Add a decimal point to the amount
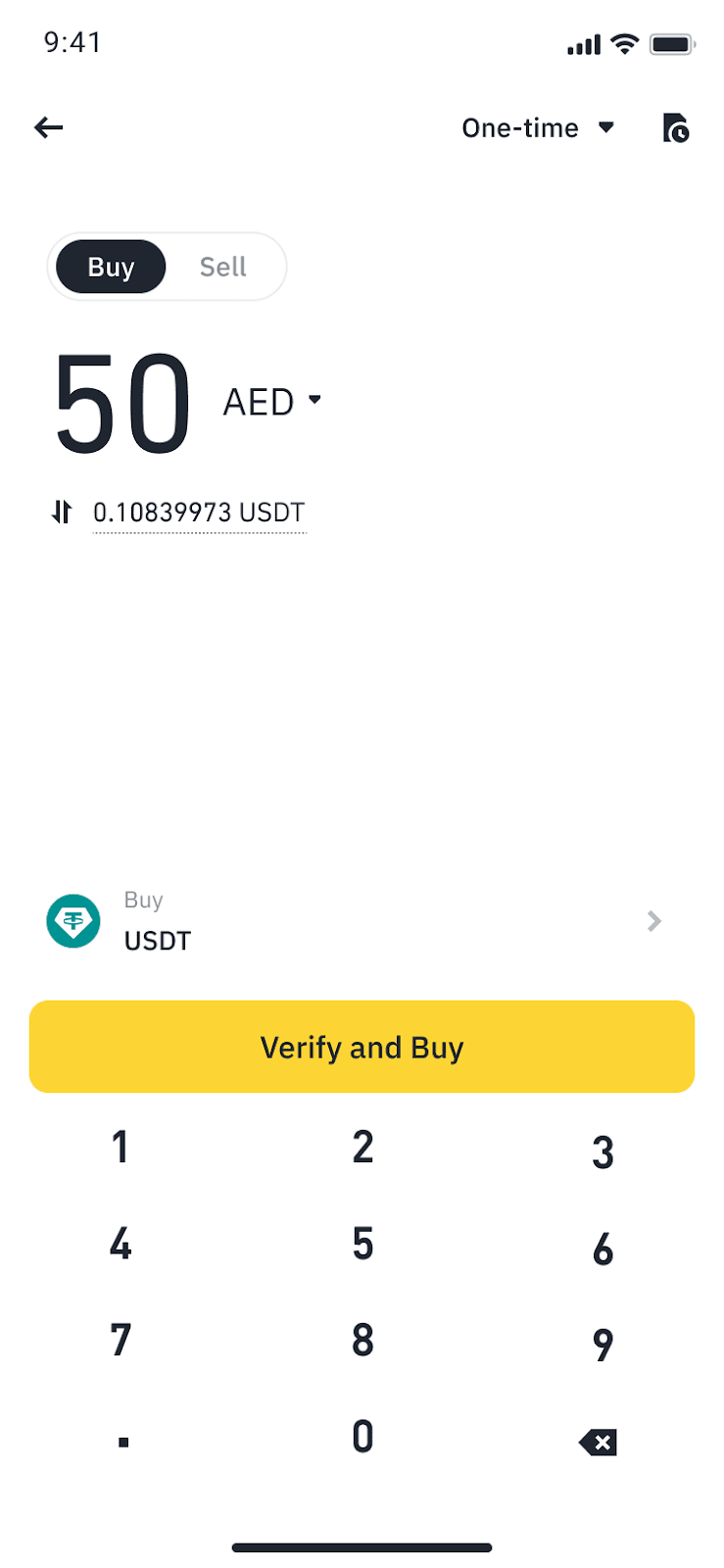 point(123,1442)
